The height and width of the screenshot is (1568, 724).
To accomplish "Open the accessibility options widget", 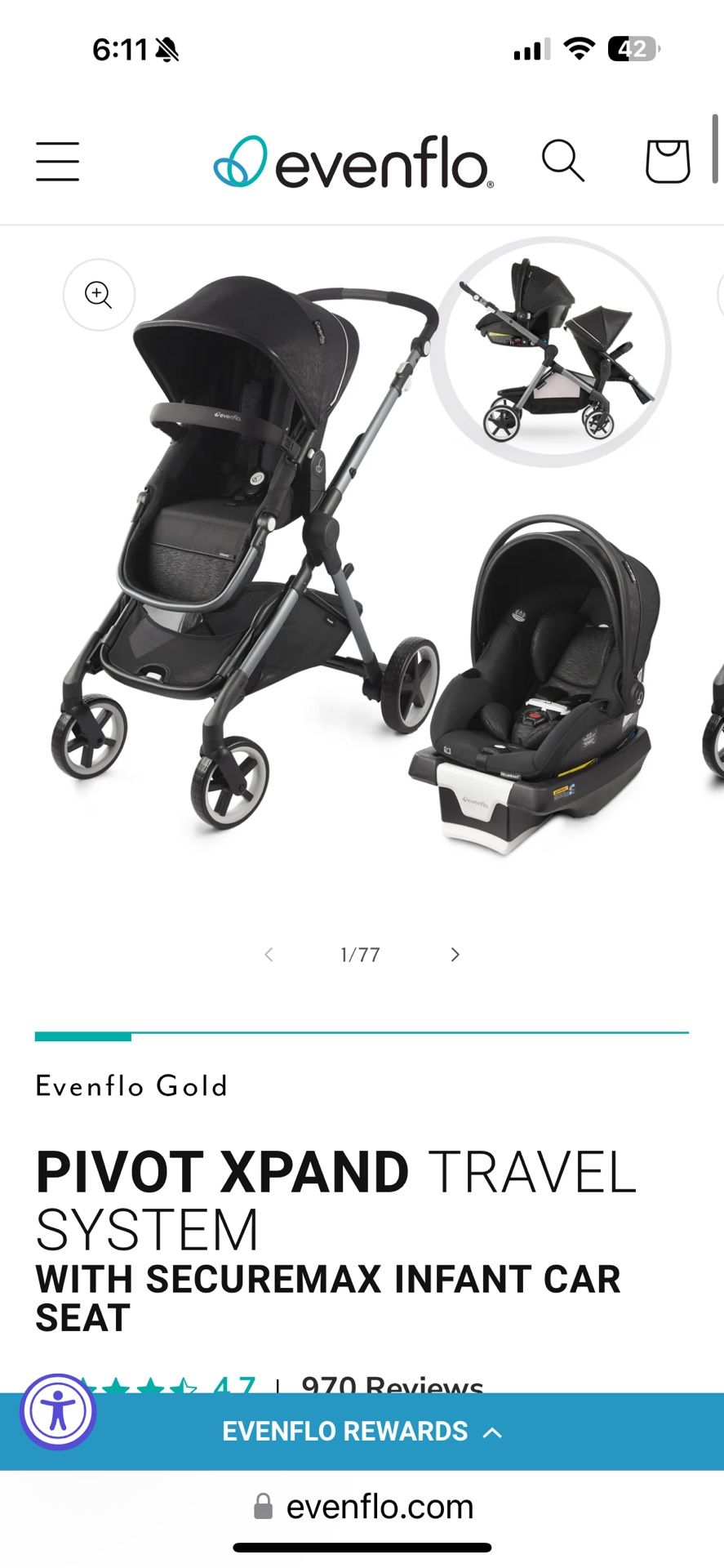I will point(58,1411).
